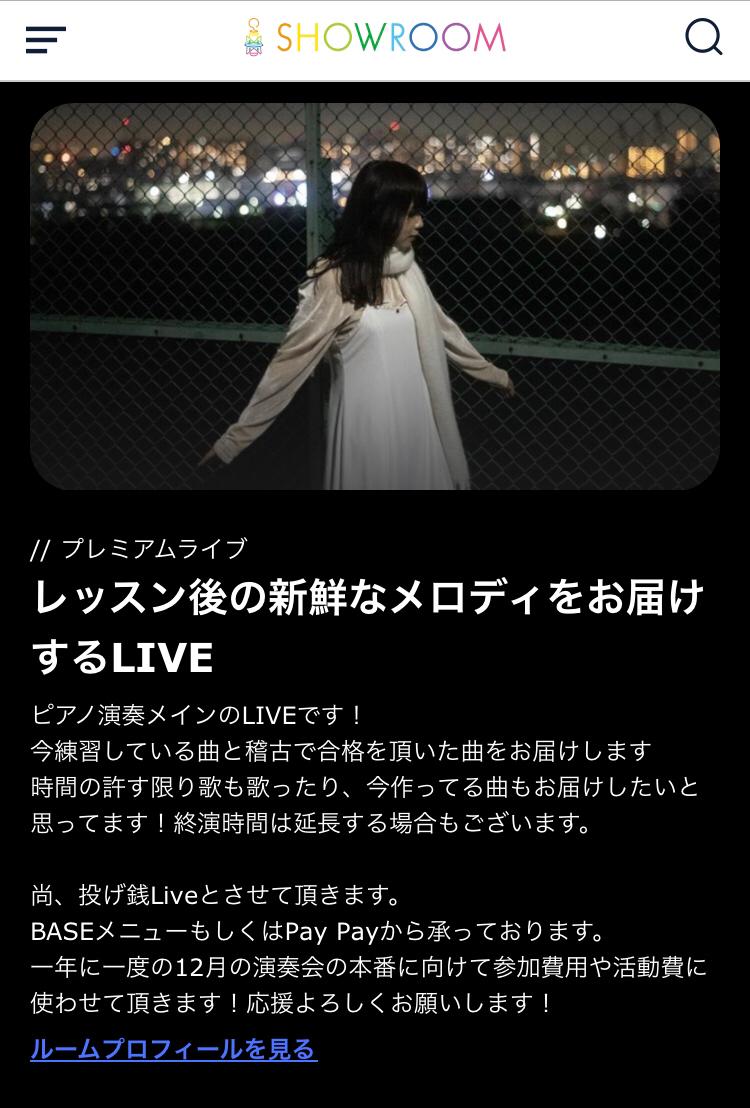Open the hamburger menu
This screenshot has width=750, height=1108.
coord(45,39)
